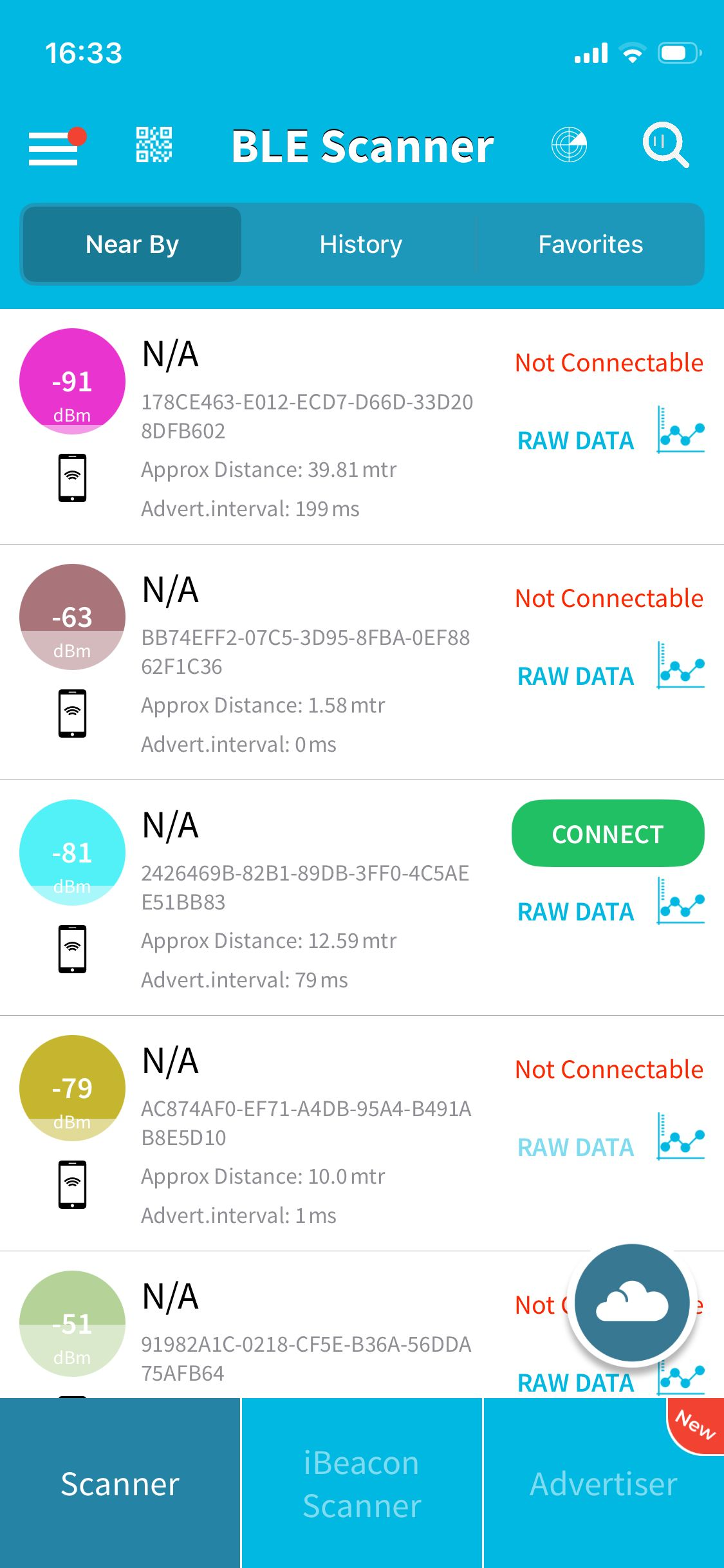Open the QR code scanner
724x1568 pixels.
154,145
